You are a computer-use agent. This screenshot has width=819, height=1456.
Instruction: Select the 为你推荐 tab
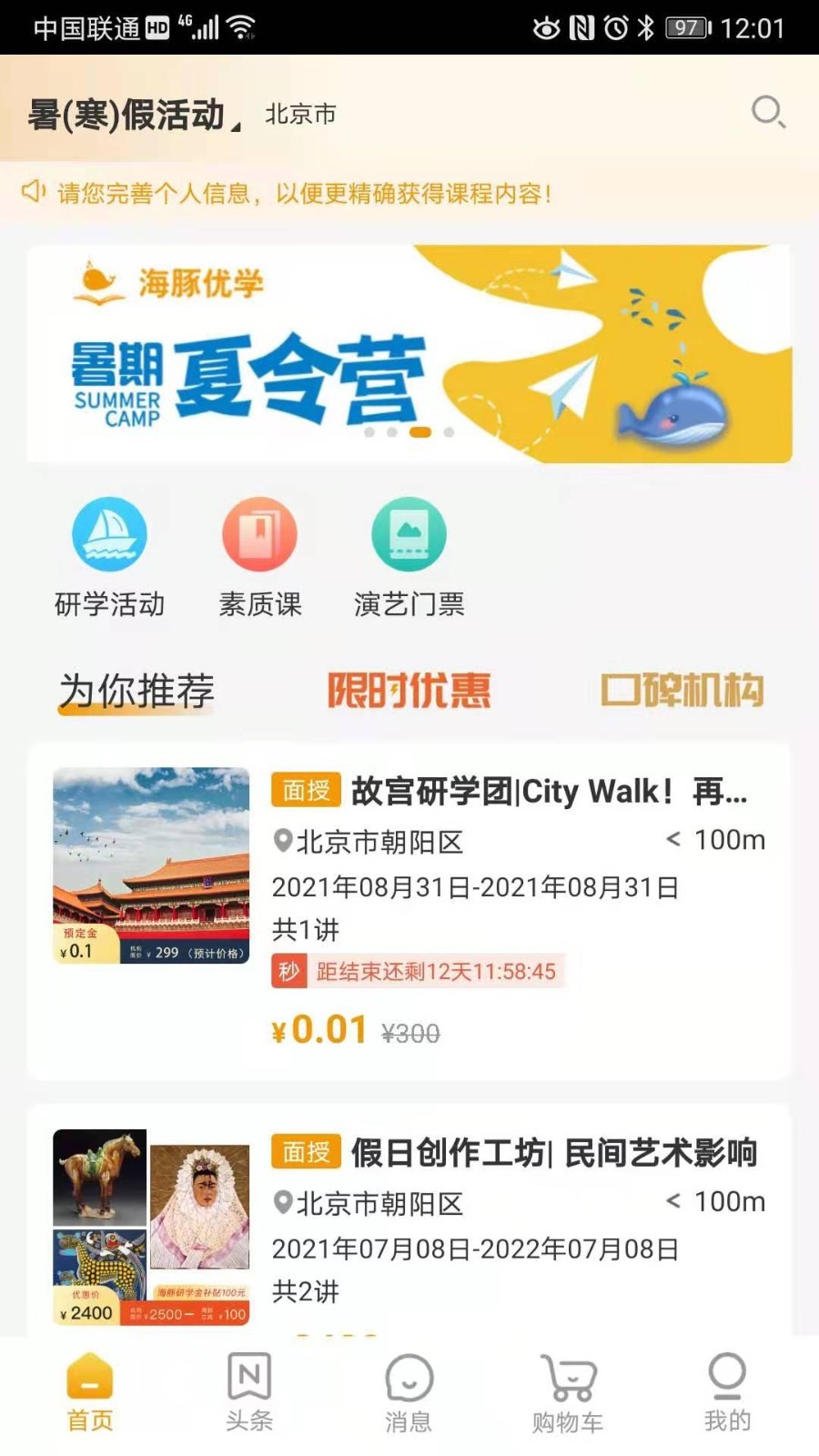point(136,692)
